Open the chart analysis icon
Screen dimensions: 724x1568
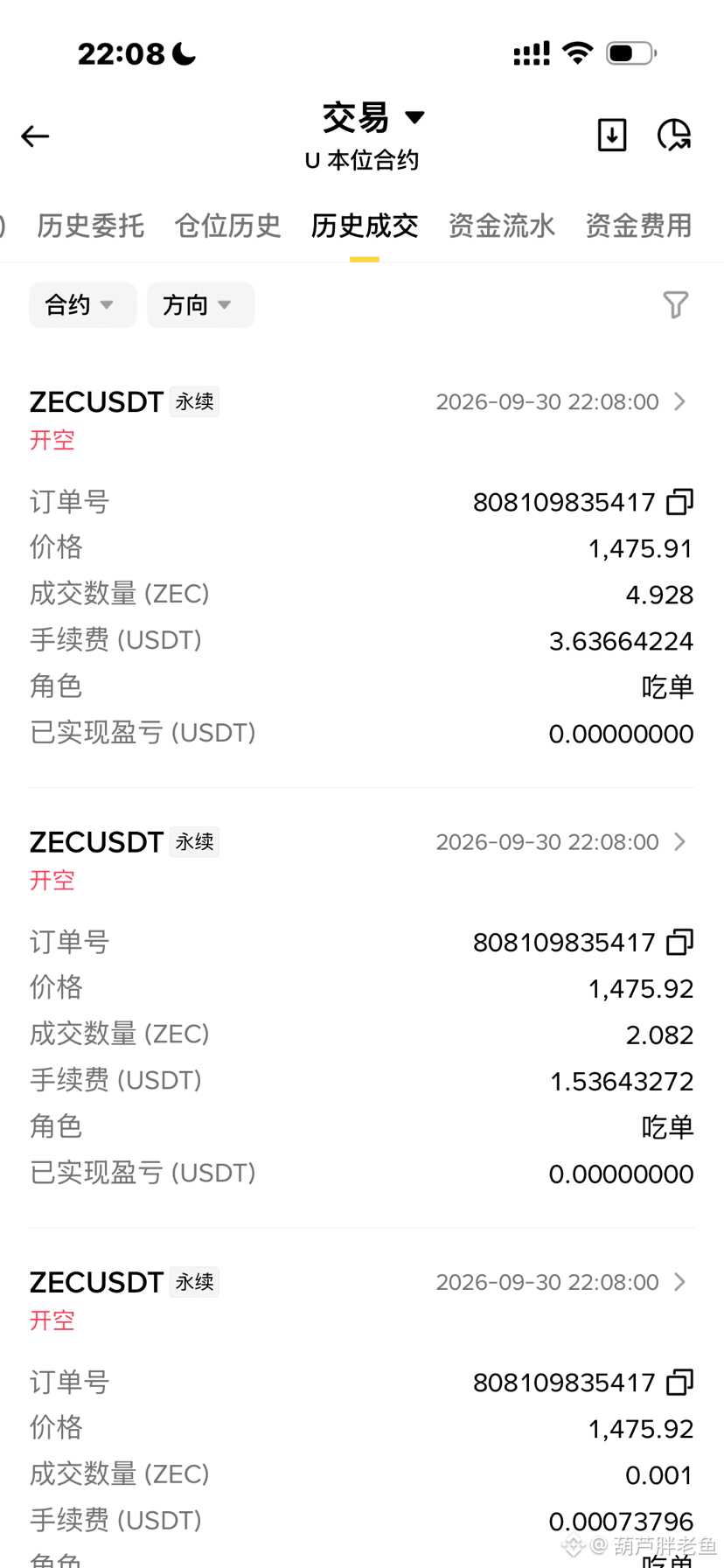(674, 135)
